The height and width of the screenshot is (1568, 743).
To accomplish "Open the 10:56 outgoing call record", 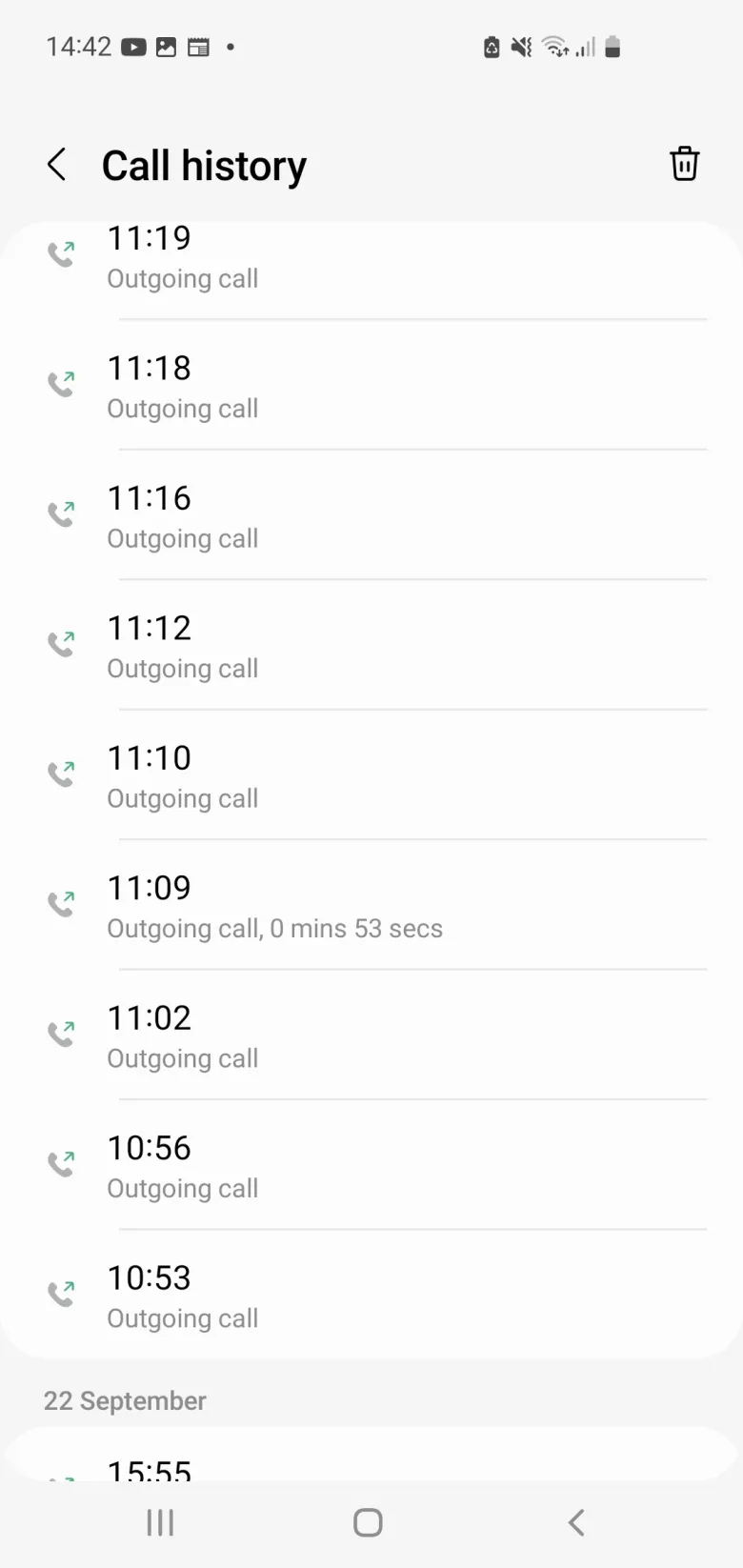I will click(371, 1165).
